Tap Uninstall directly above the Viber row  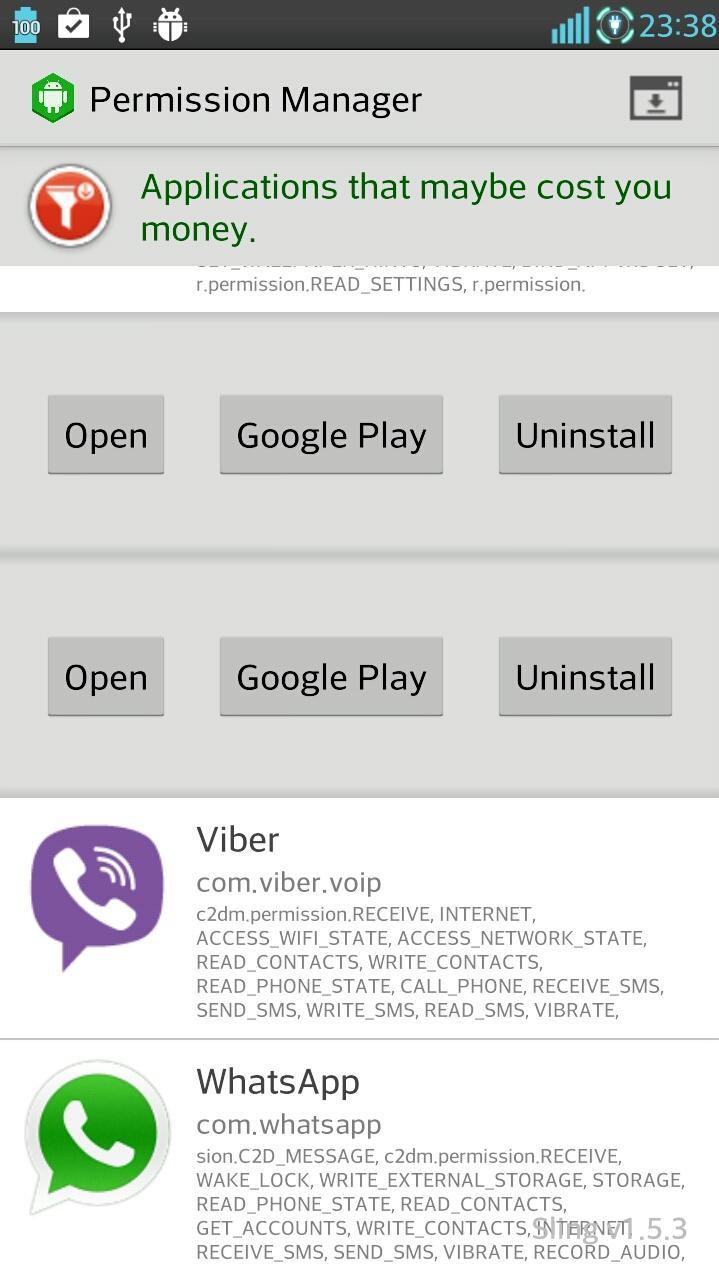(585, 677)
